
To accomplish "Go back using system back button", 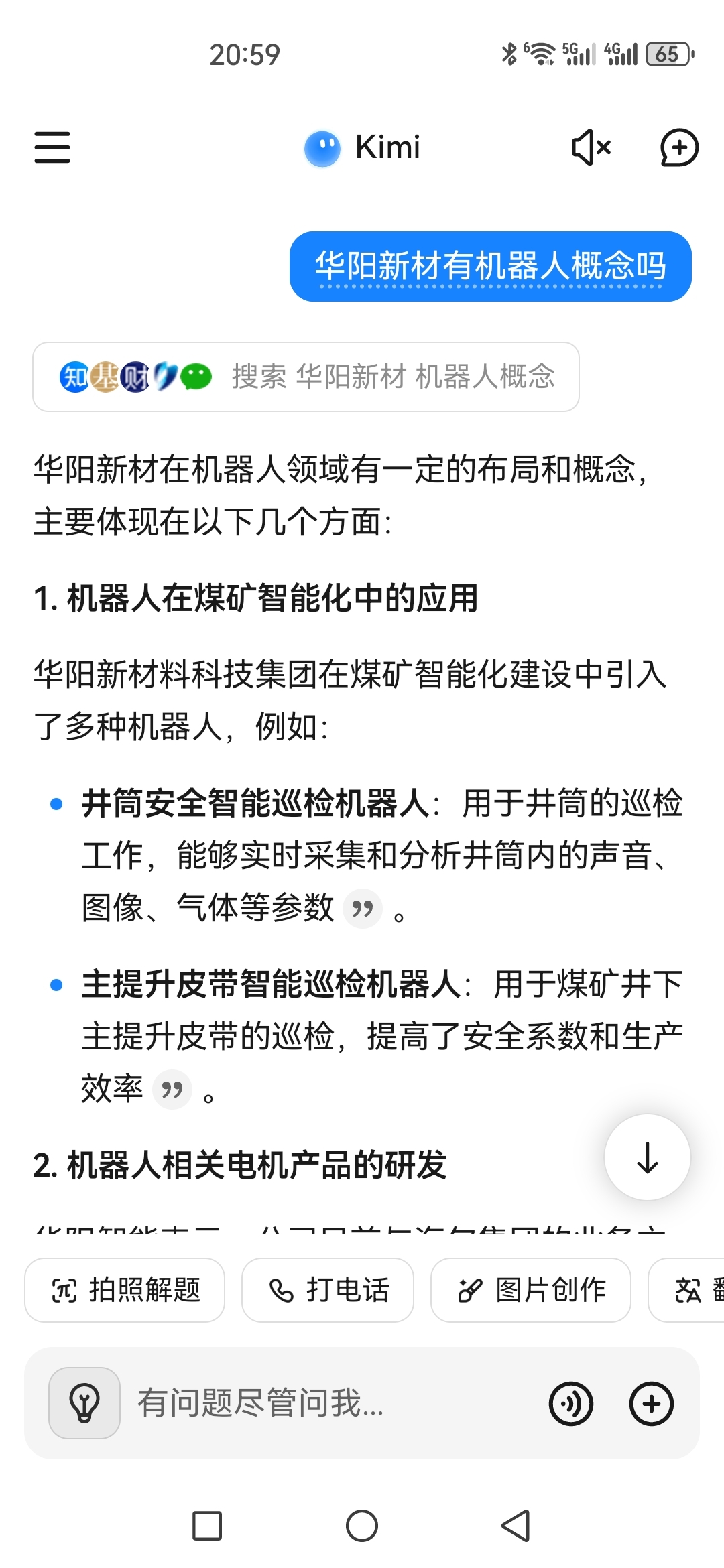I will coord(516,1526).
